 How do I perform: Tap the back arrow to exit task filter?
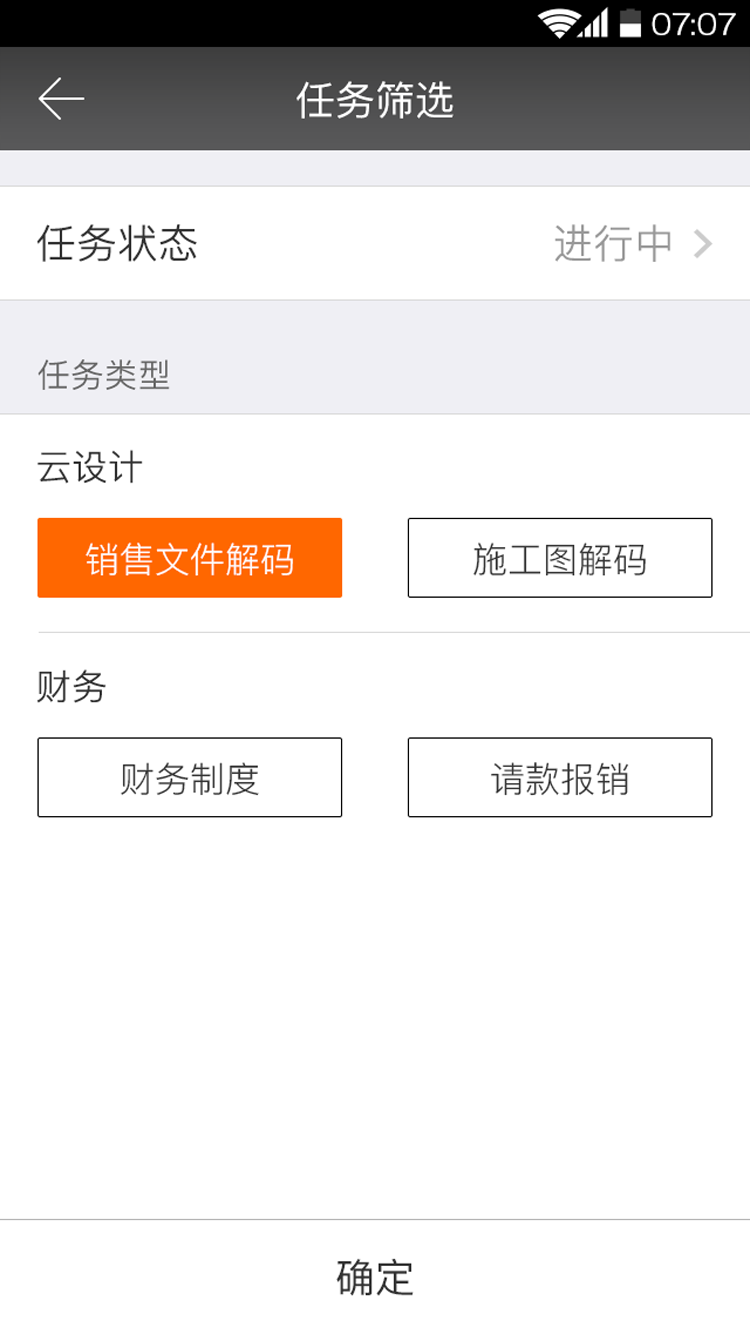click(60, 98)
